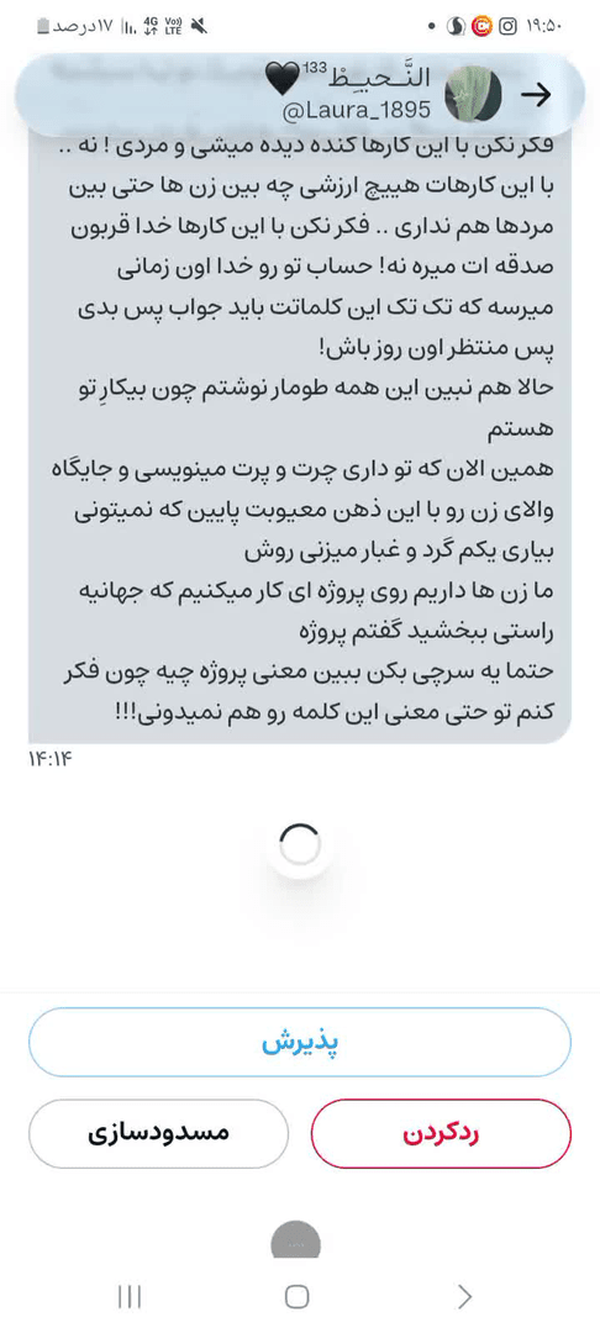Accept the message request with پذیرش
600x1333 pixels.
pos(300,1042)
